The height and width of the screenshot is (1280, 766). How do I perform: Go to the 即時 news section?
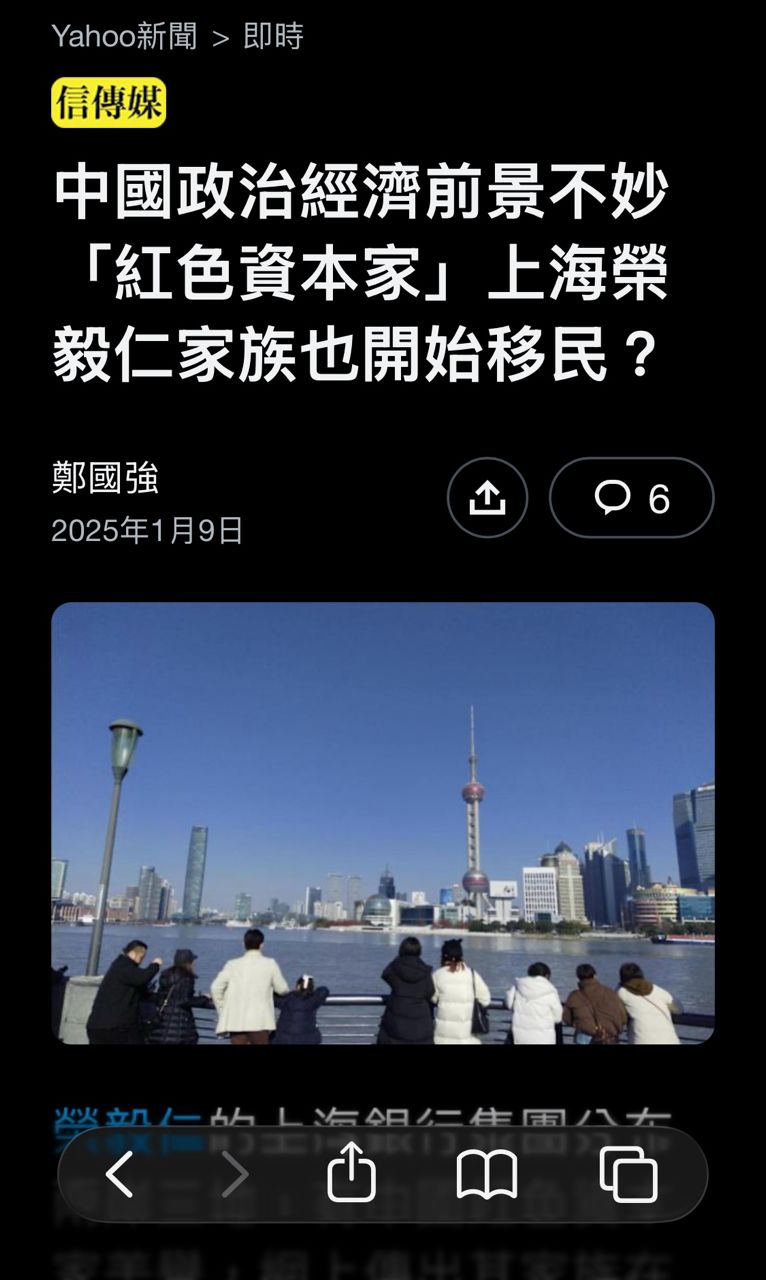coord(273,37)
